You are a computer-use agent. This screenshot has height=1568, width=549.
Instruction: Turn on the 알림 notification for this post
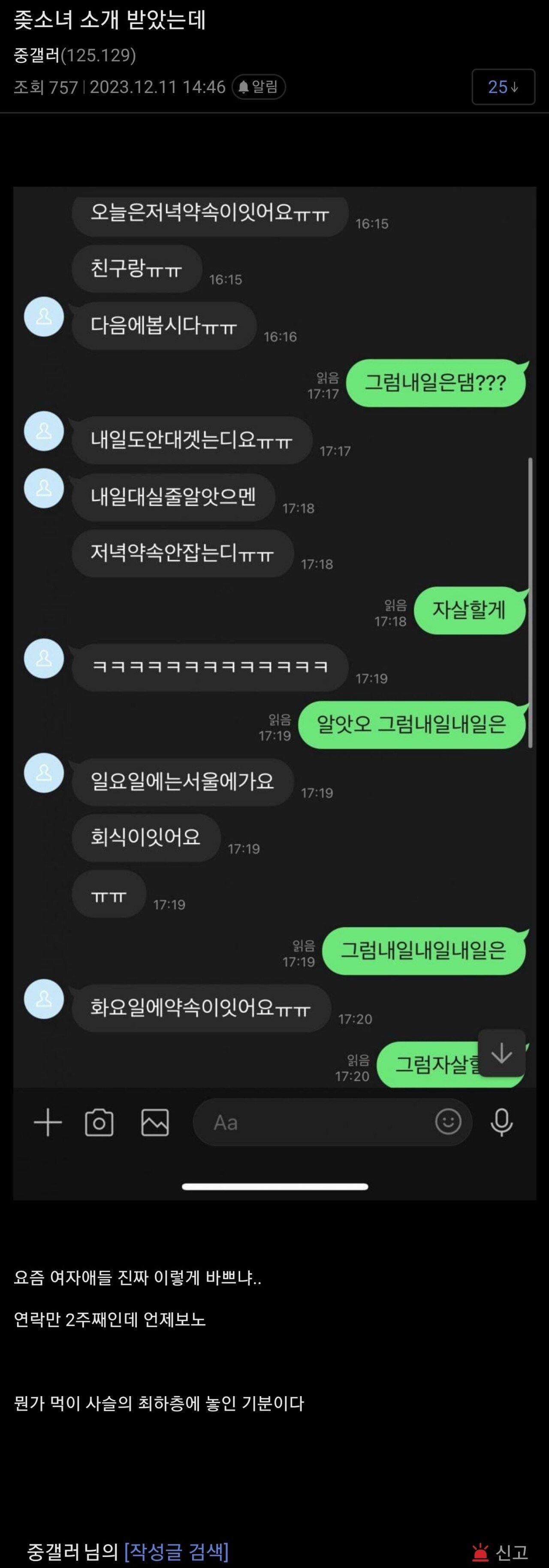click(x=259, y=87)
